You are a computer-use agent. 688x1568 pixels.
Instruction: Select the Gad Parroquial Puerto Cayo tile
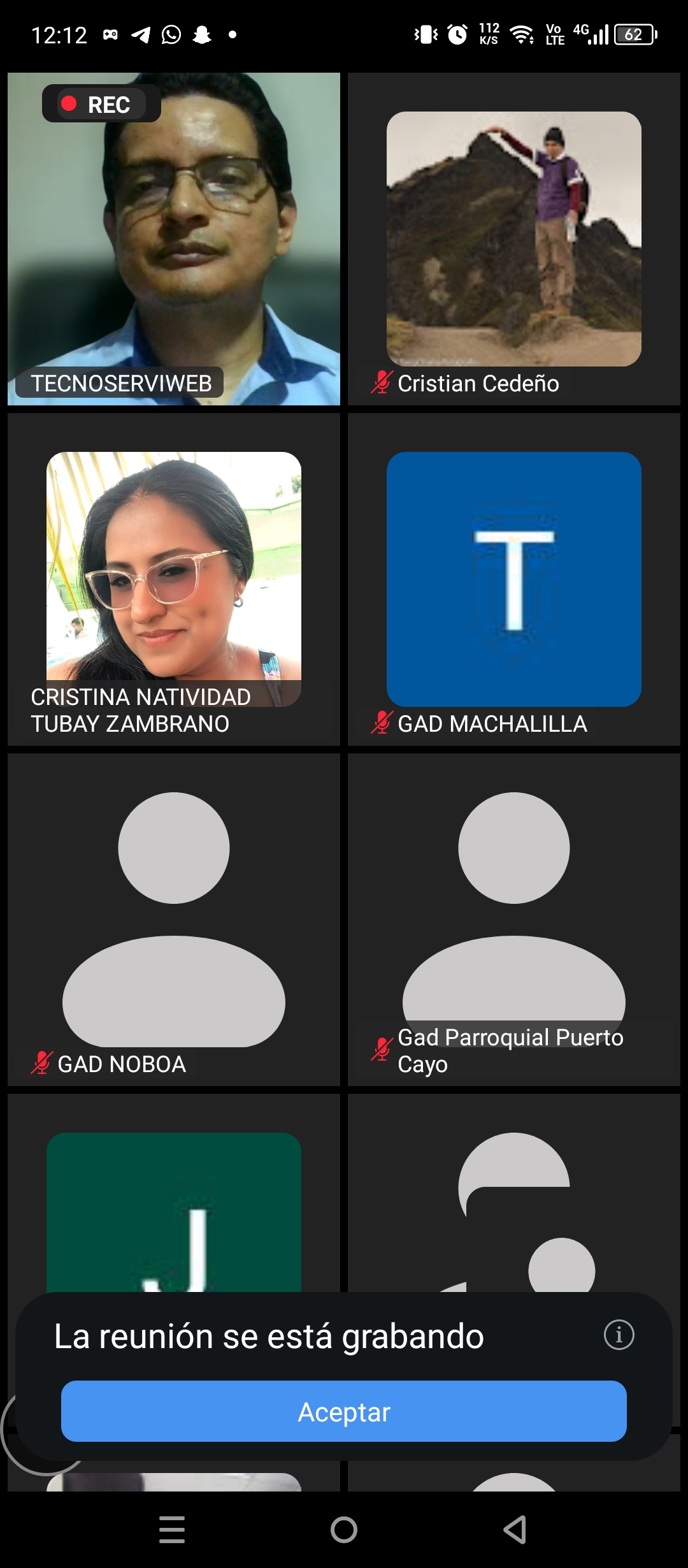click(514, 920)
